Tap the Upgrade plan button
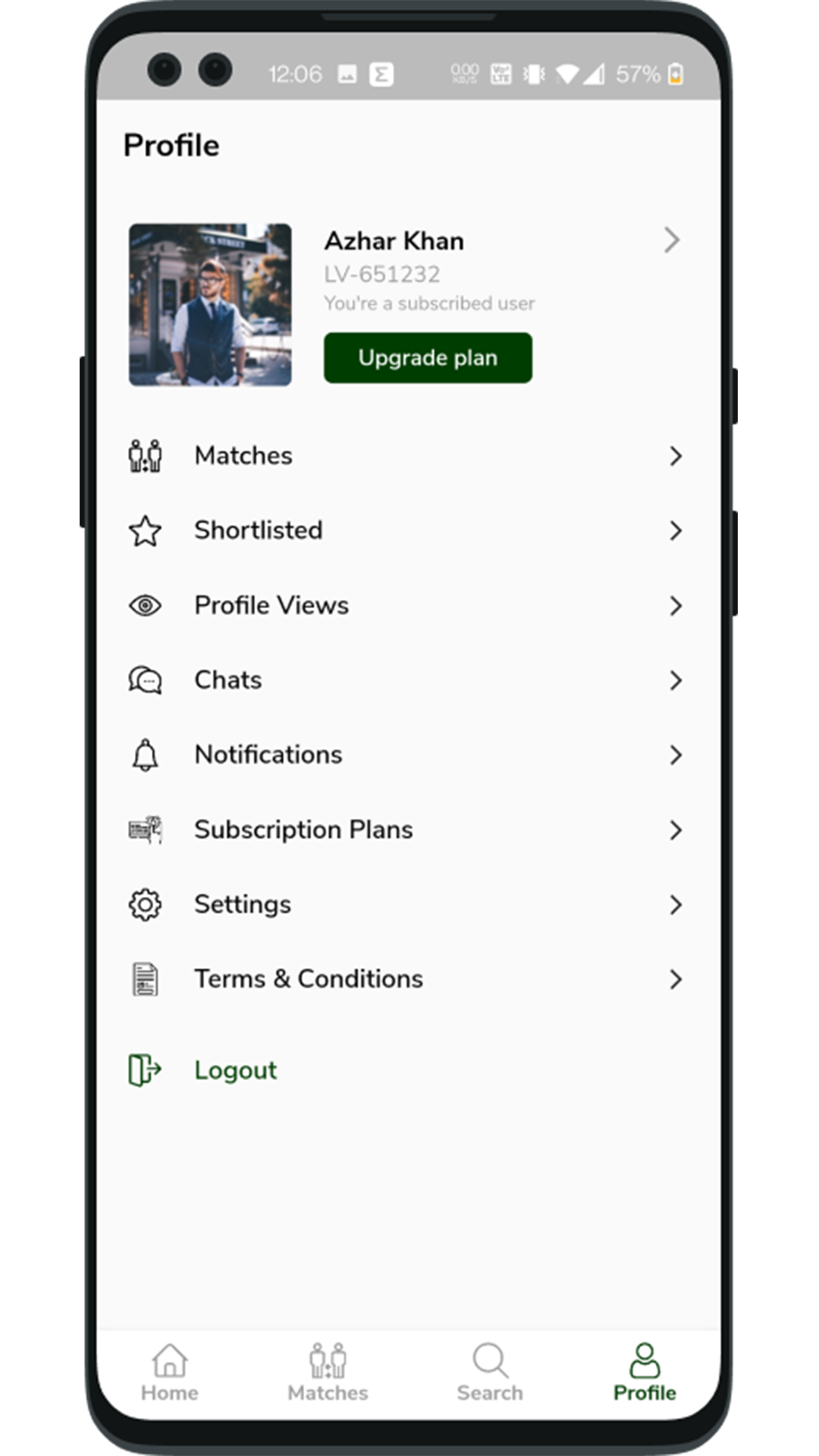 (428, 358)
